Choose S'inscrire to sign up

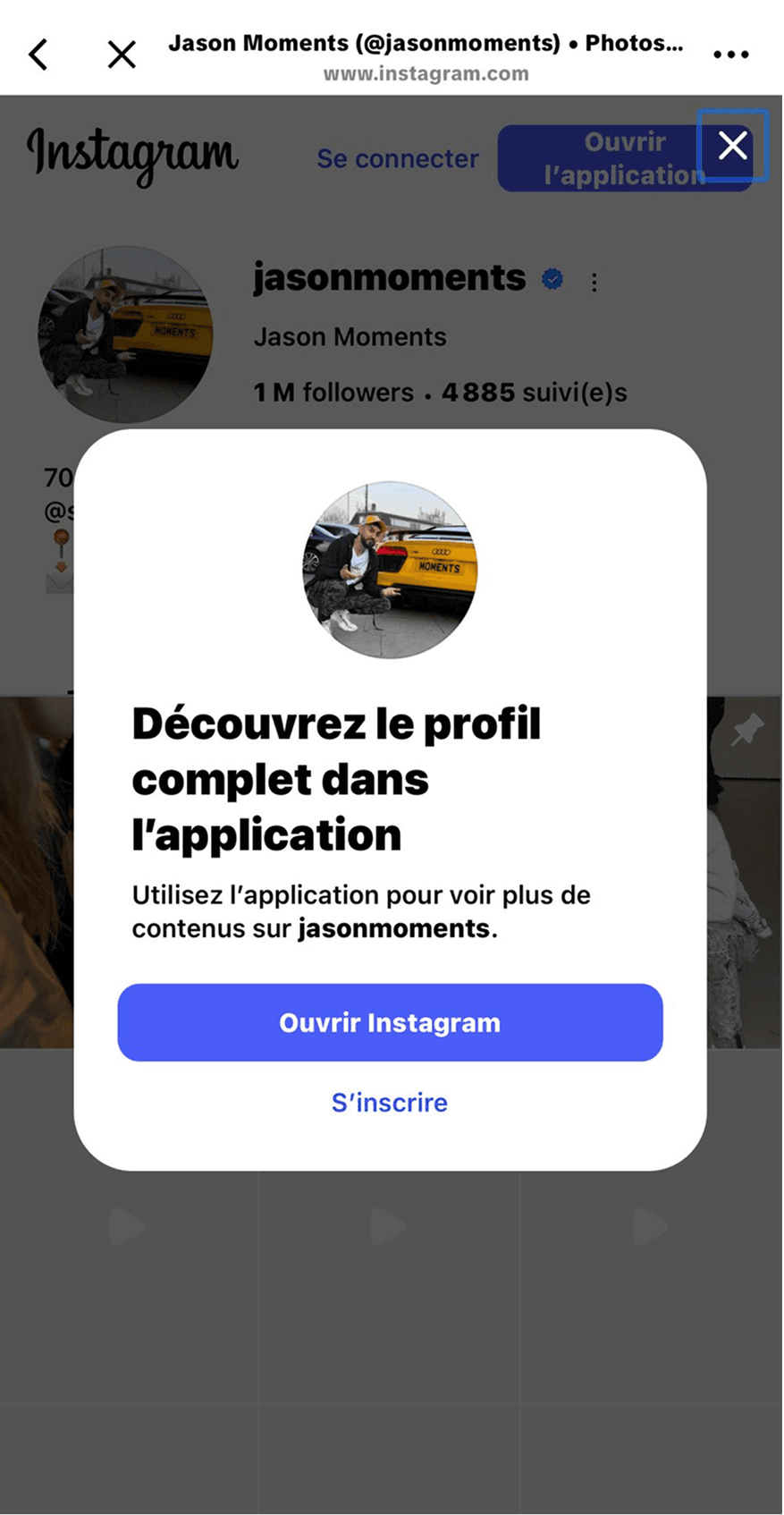pyautogui.click(x=390, y=1102)
